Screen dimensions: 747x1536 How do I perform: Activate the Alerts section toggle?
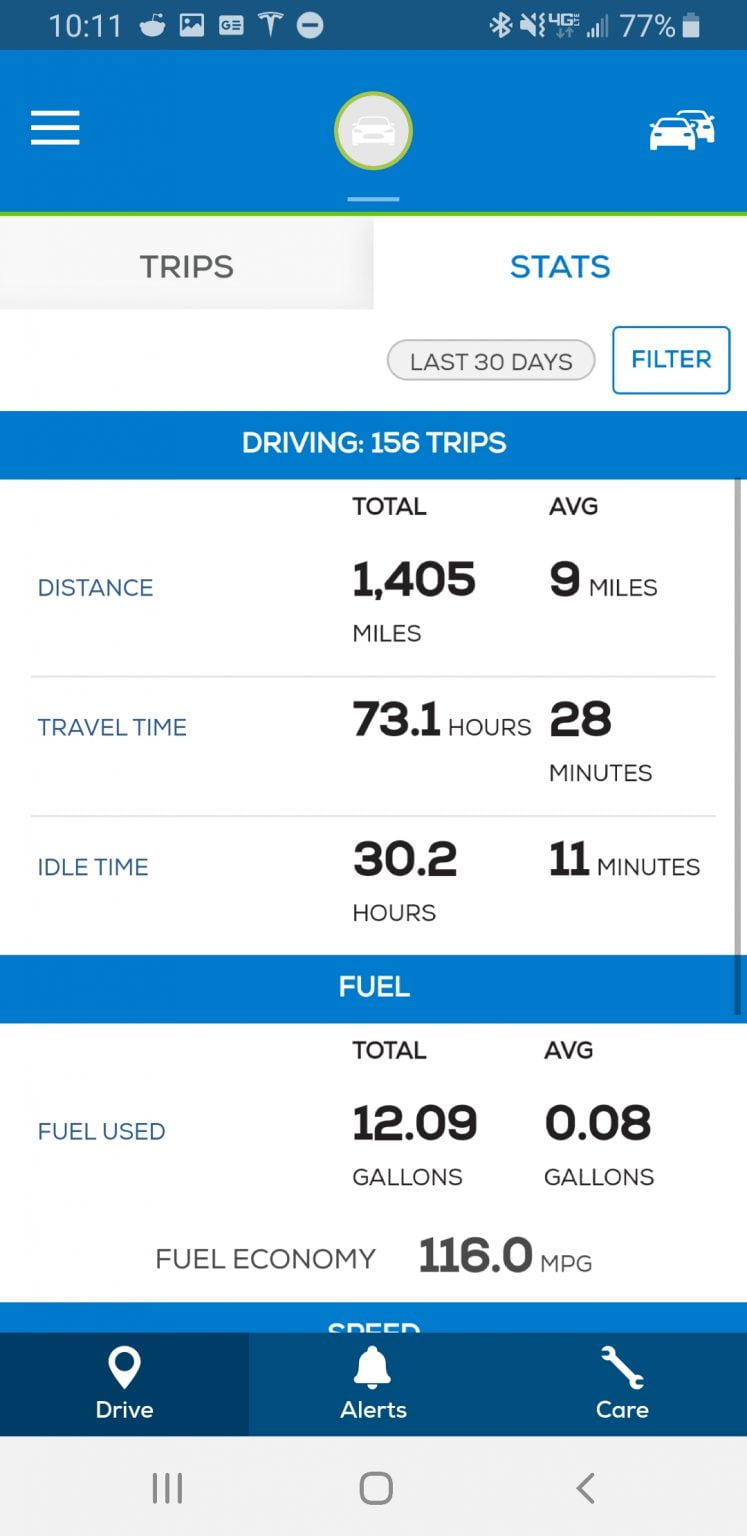[x=373, y=1385]
